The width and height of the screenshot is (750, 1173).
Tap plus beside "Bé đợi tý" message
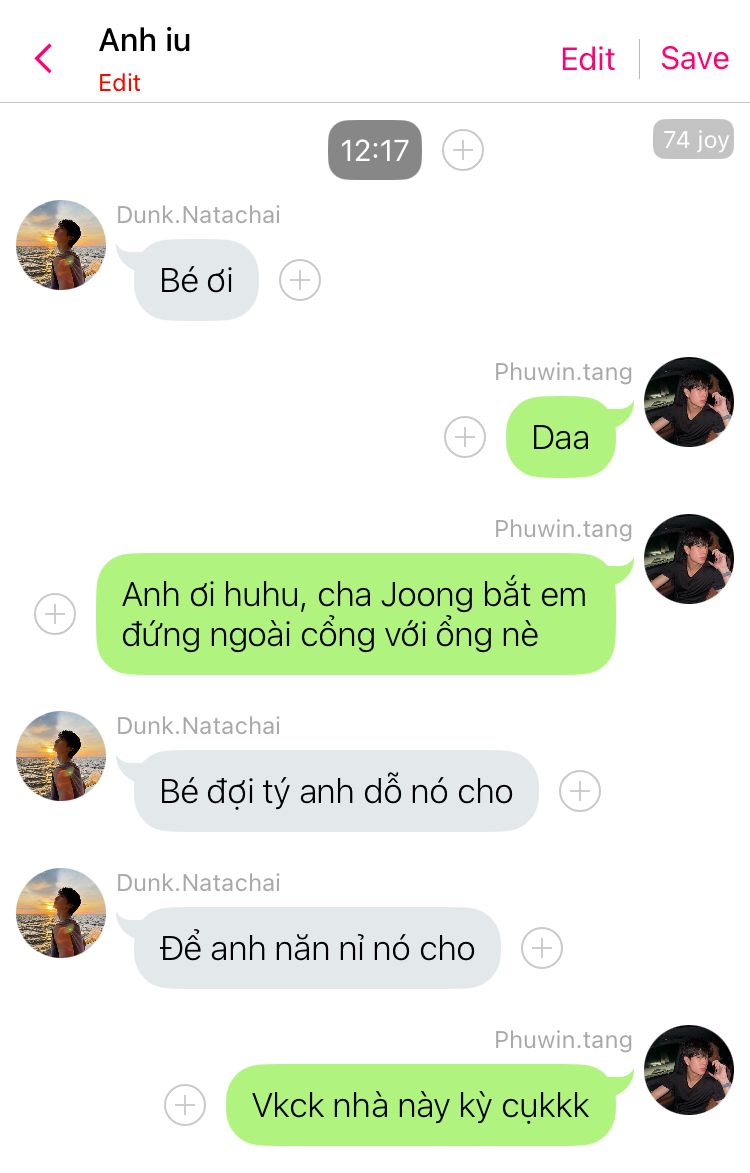click(x=580, y=791)
